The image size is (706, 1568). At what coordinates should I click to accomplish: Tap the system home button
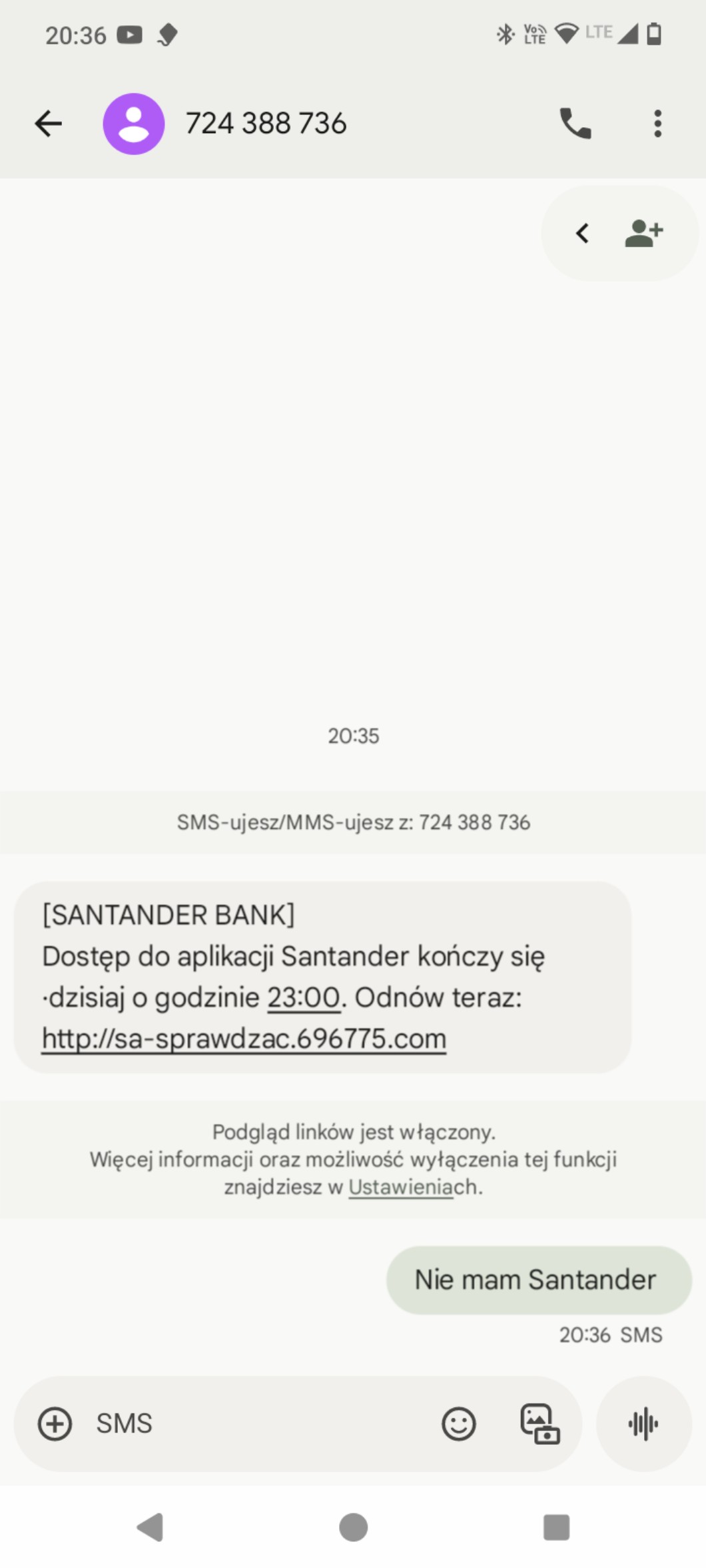pyautogui.click(x=353, y=1527)
